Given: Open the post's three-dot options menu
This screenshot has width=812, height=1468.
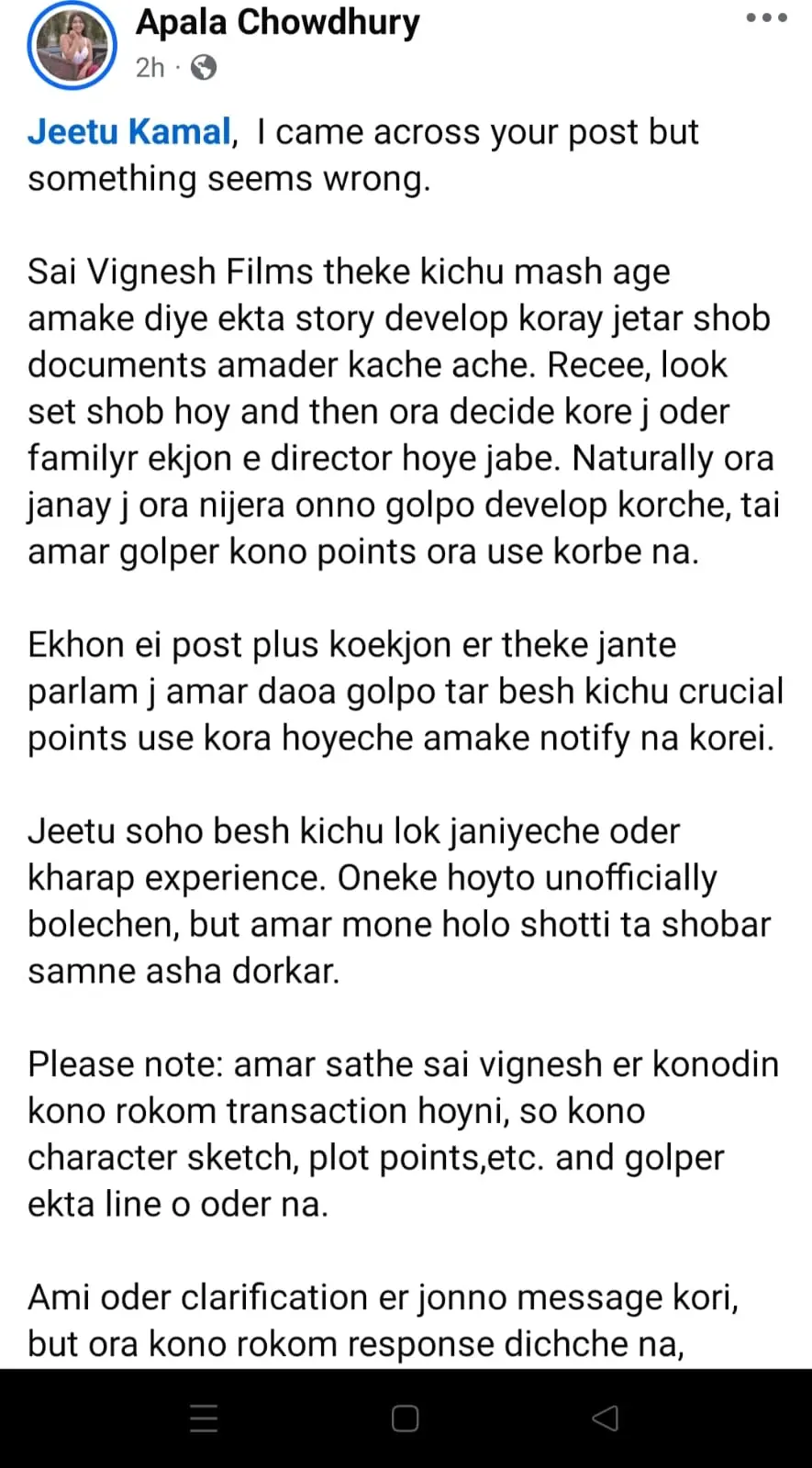Looking at the screenshot, I should 766,17.
